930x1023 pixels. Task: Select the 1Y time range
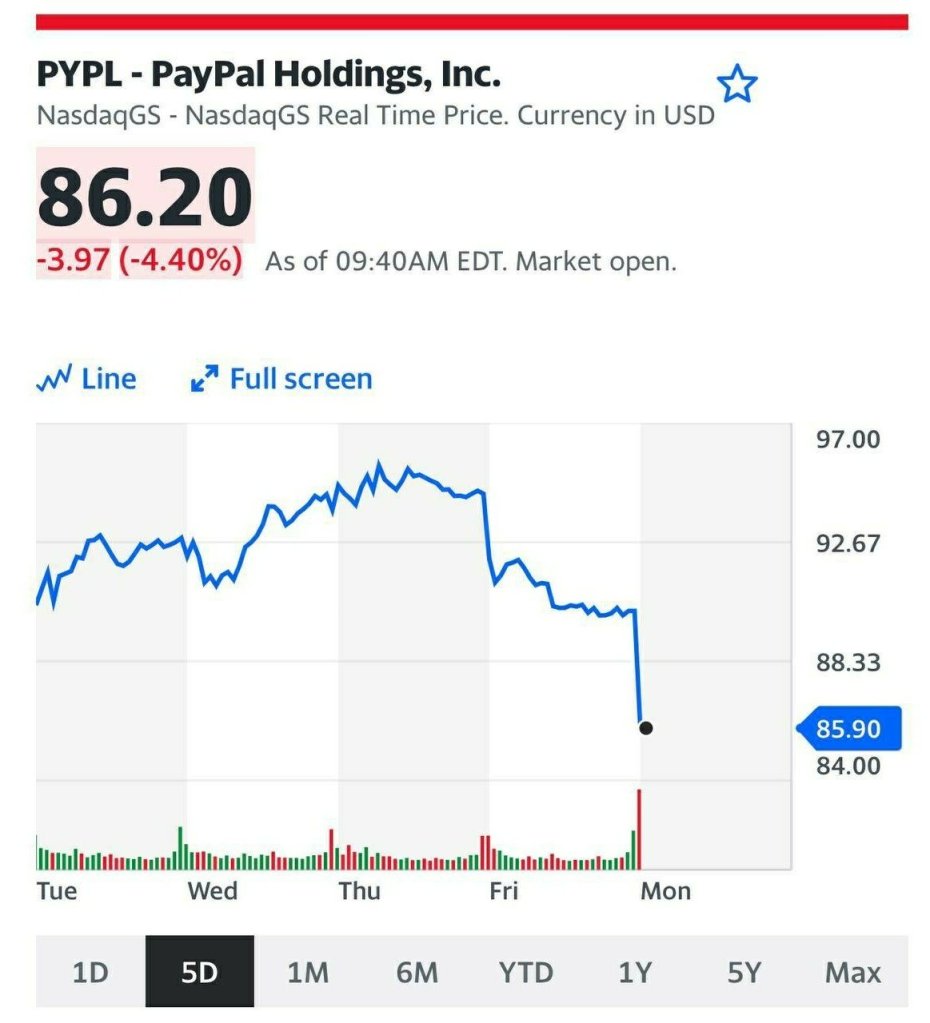635,972
